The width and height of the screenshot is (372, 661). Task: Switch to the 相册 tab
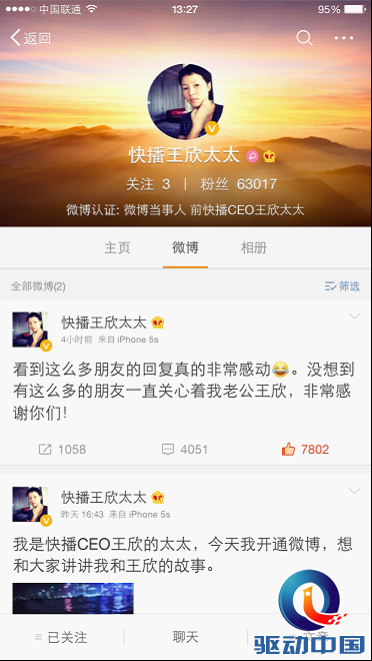click(x=253, y=248)
